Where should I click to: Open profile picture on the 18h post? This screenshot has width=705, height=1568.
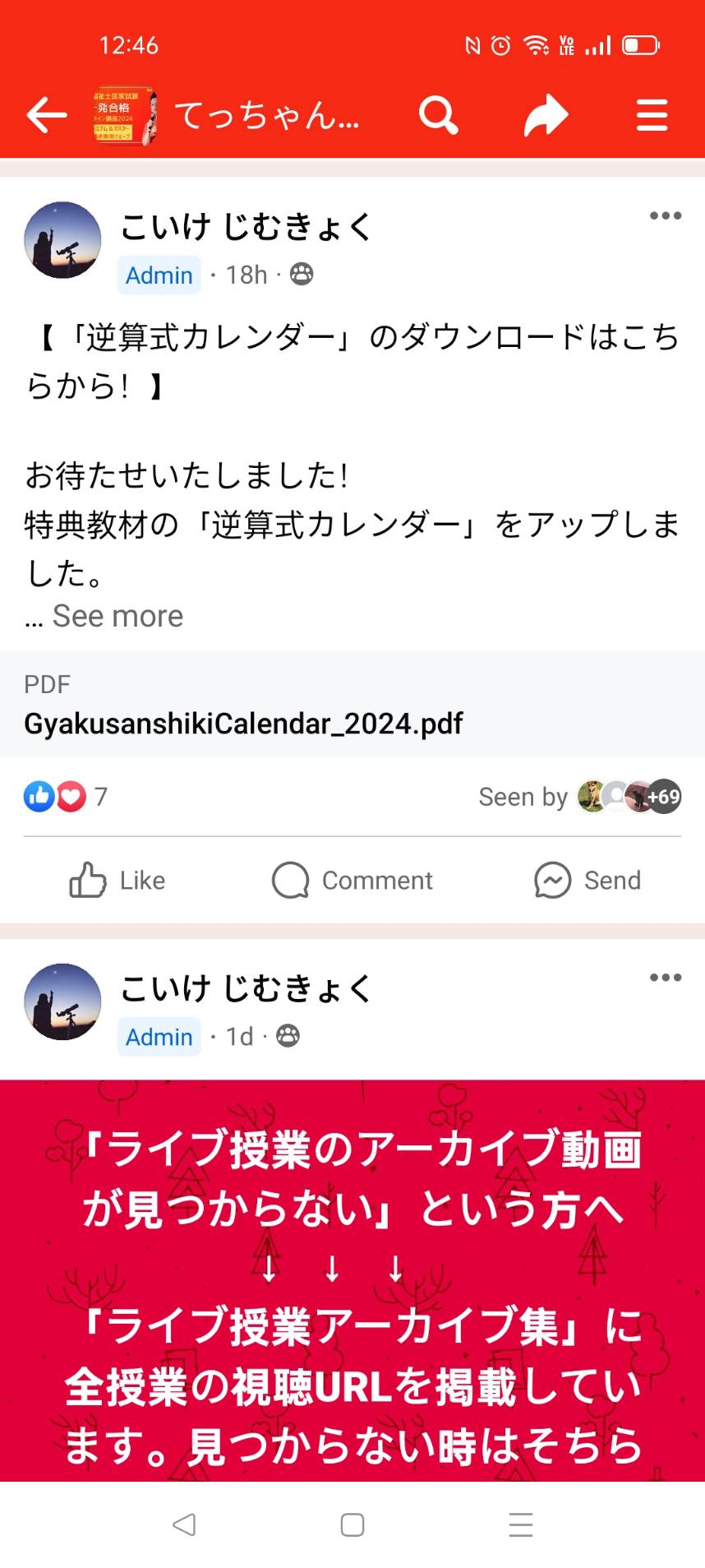pyautogui.click(x=62, y=240)
